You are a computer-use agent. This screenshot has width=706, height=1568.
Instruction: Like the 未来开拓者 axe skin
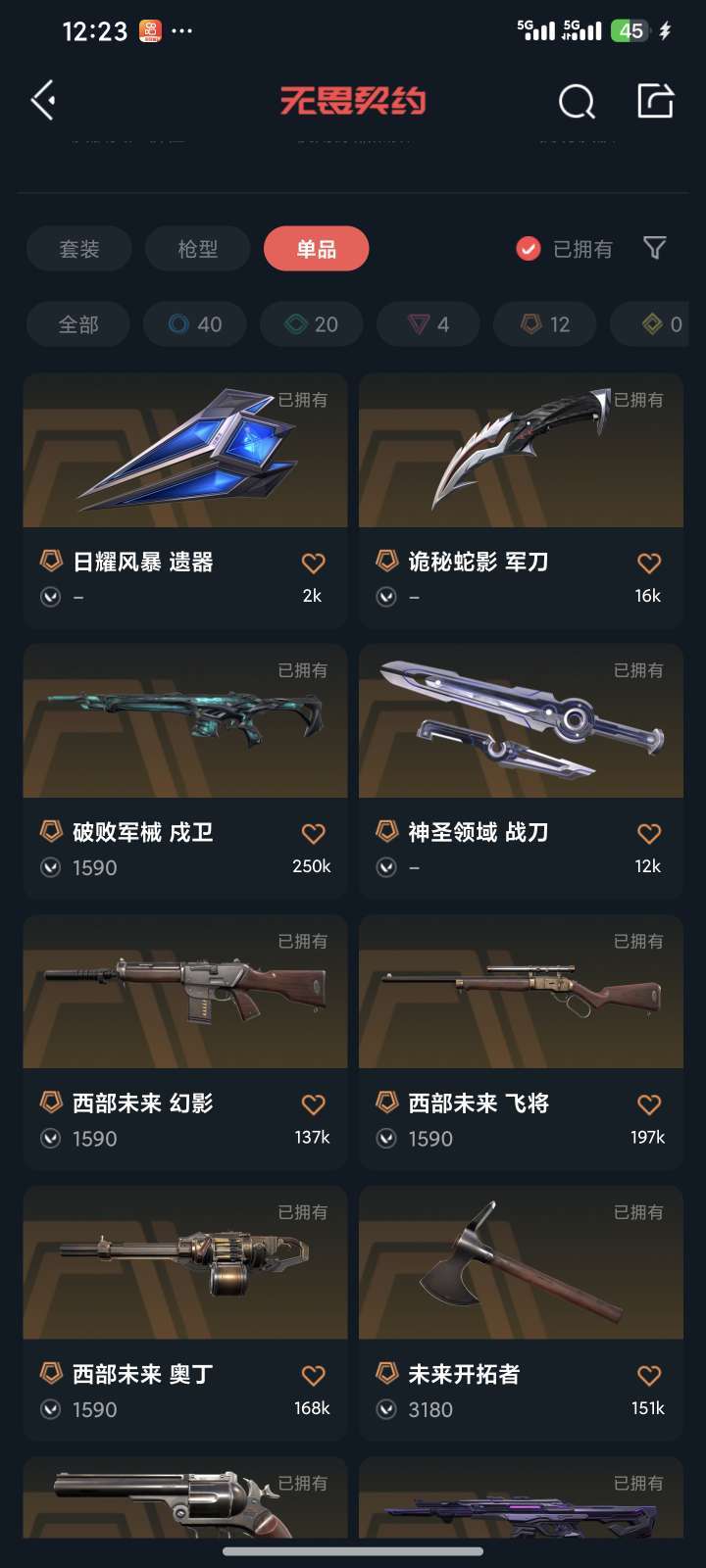pos(649,1375)
